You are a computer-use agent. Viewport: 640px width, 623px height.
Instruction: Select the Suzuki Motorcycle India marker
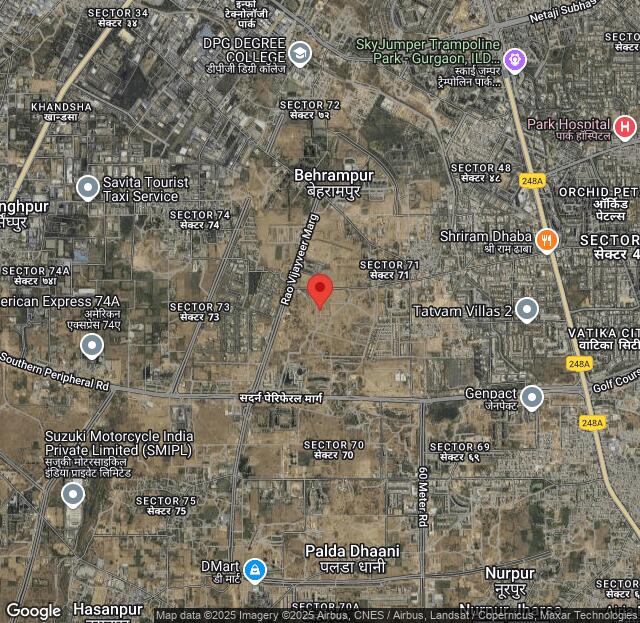[x=73, y=493]
